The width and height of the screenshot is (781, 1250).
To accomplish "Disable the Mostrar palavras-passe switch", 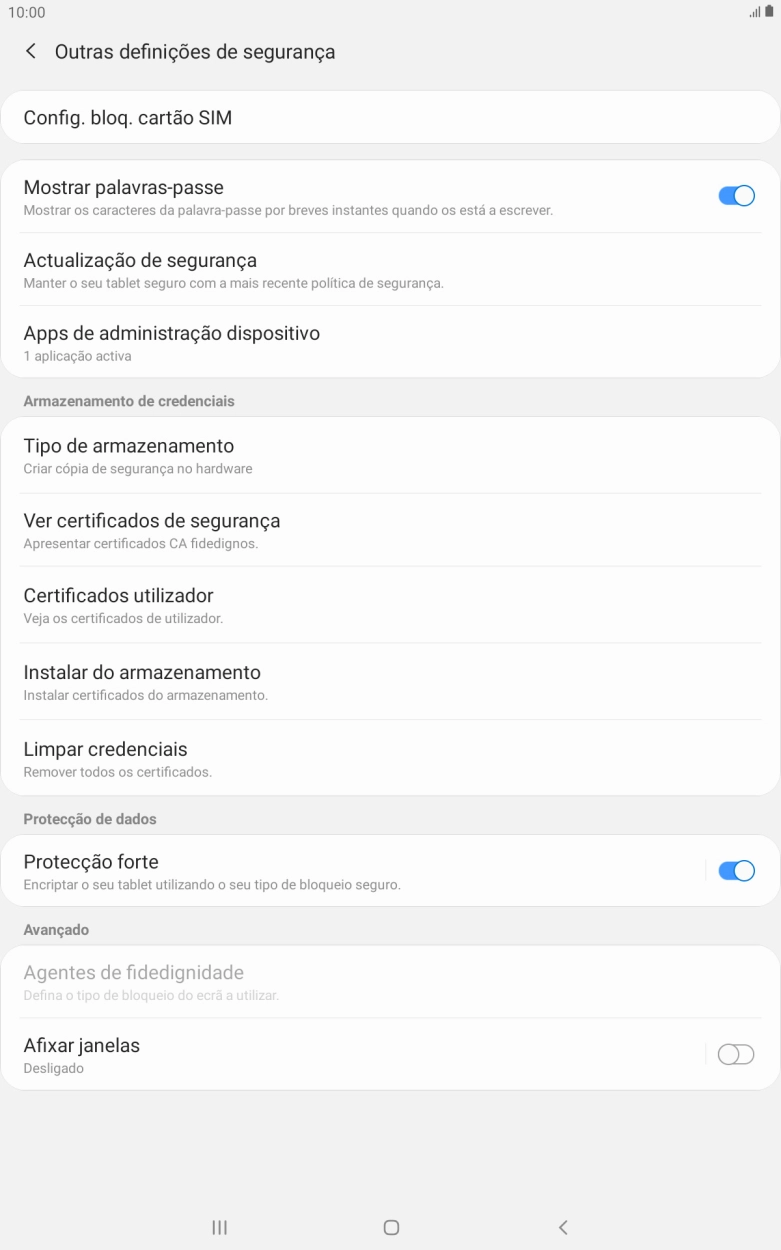I will 737,195.
